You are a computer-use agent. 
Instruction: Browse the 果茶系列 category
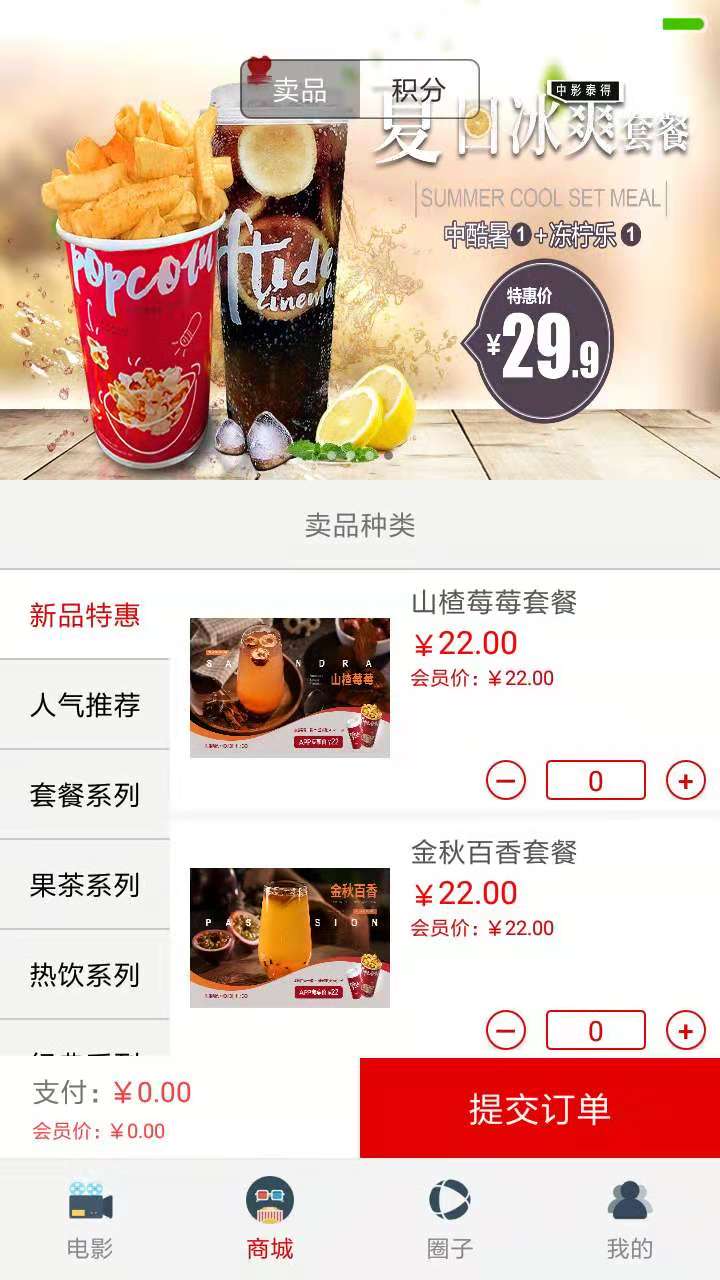[85, 885]
